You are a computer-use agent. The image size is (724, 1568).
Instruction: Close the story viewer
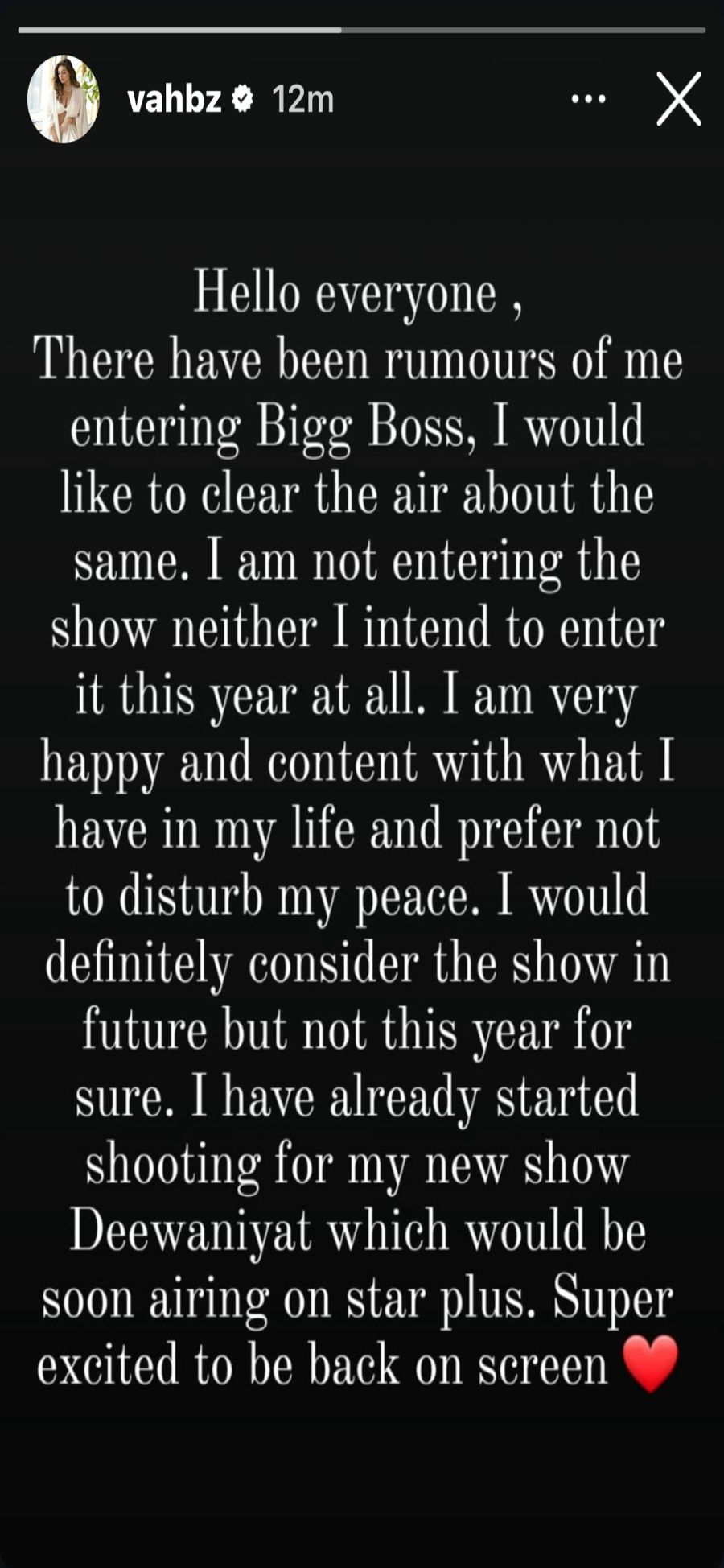(x=678, y=99)
